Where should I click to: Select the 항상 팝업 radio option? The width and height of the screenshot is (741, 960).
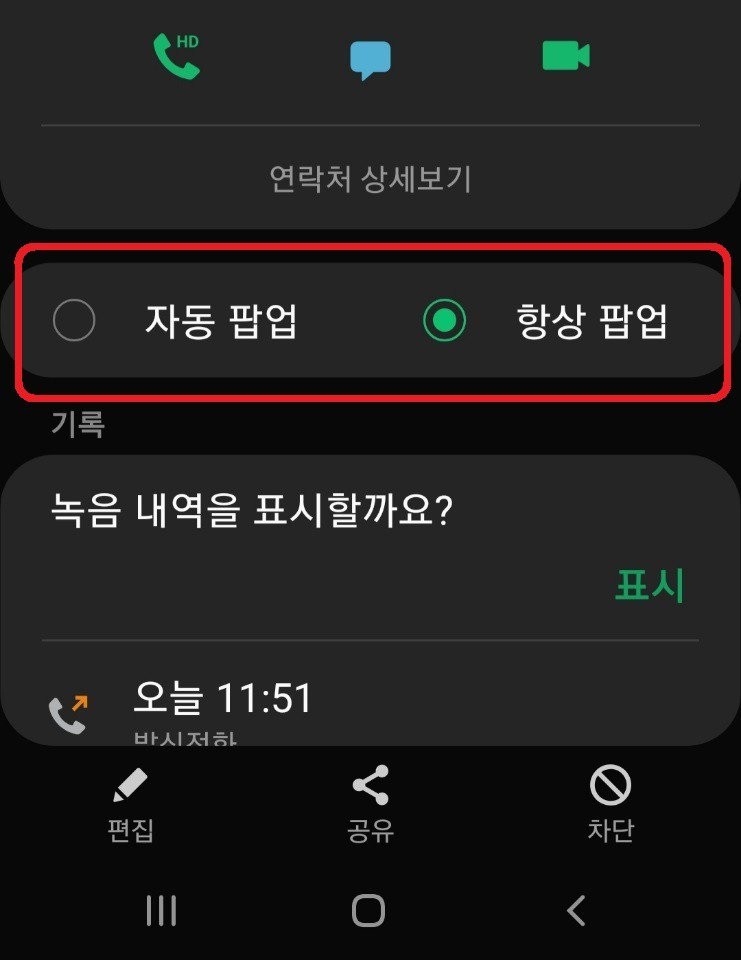[x=445, y=322]
